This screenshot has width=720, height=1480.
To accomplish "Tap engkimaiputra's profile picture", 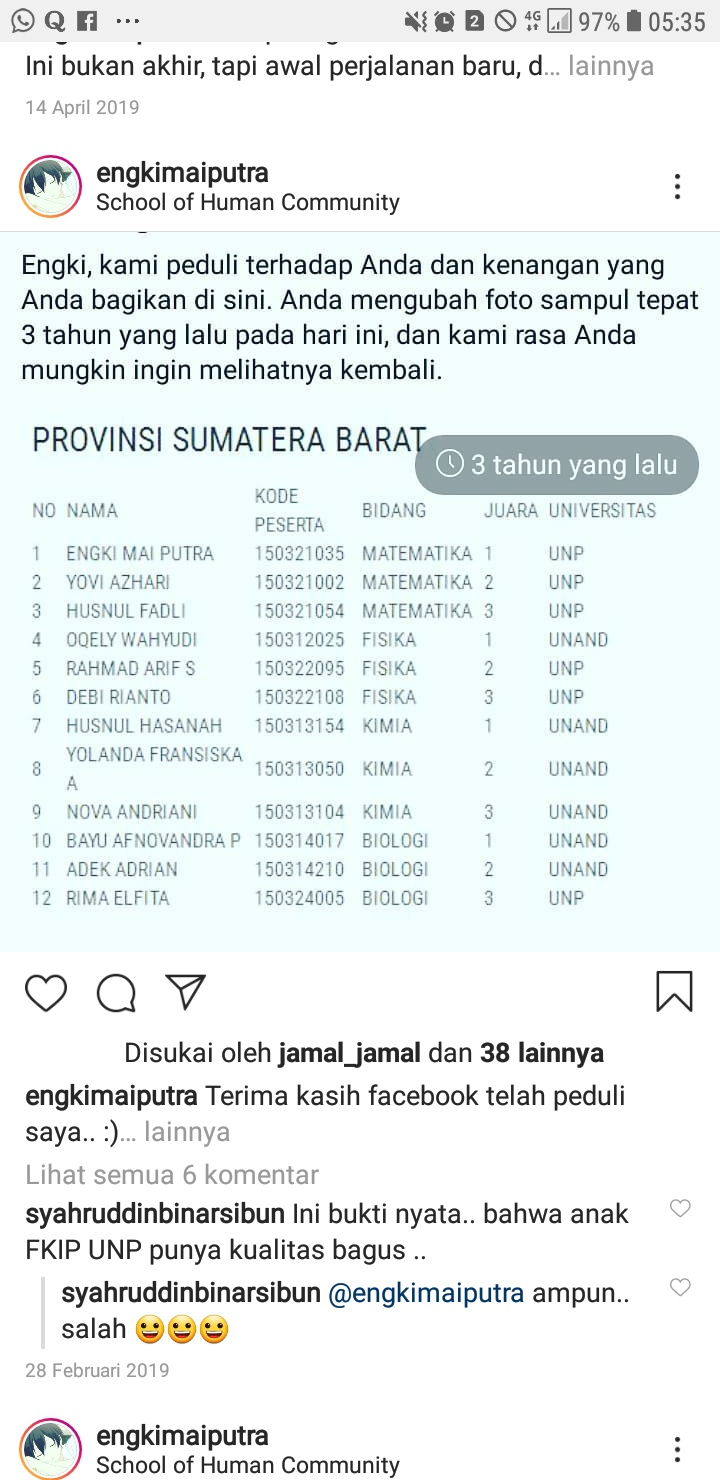I will pyautogui.click(x=50, y=186).
